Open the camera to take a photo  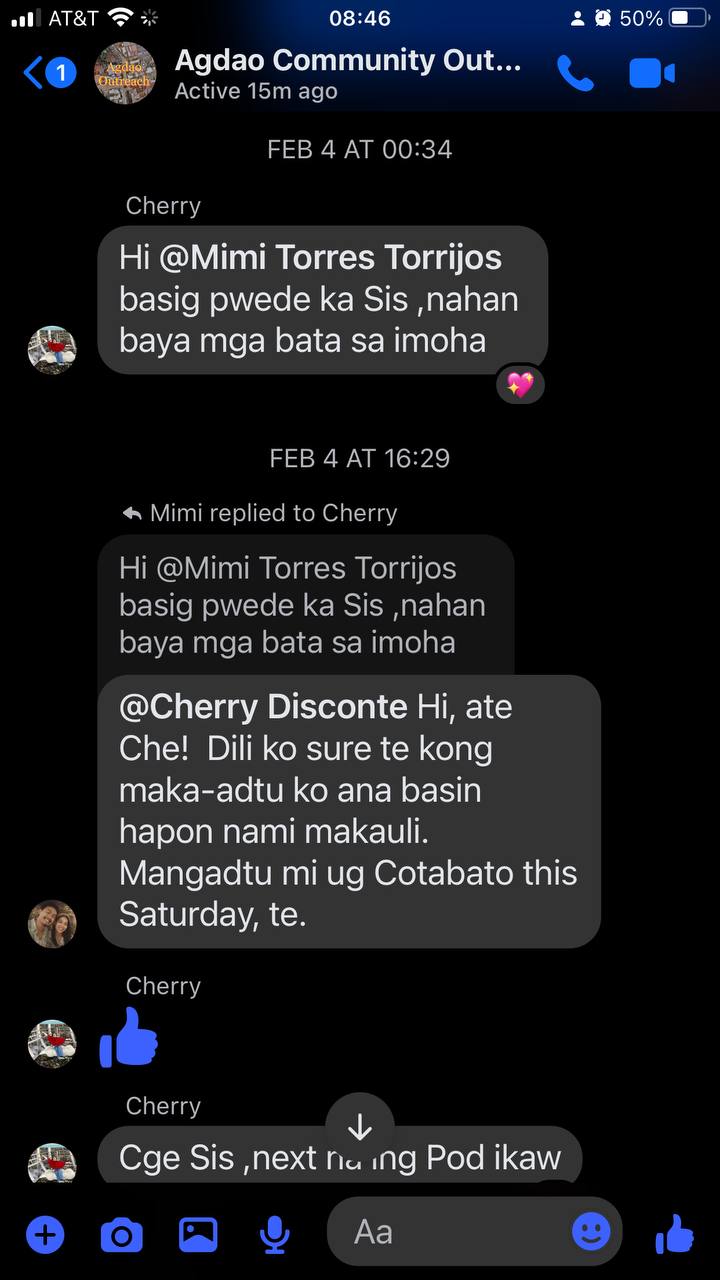coord(121,1235)
